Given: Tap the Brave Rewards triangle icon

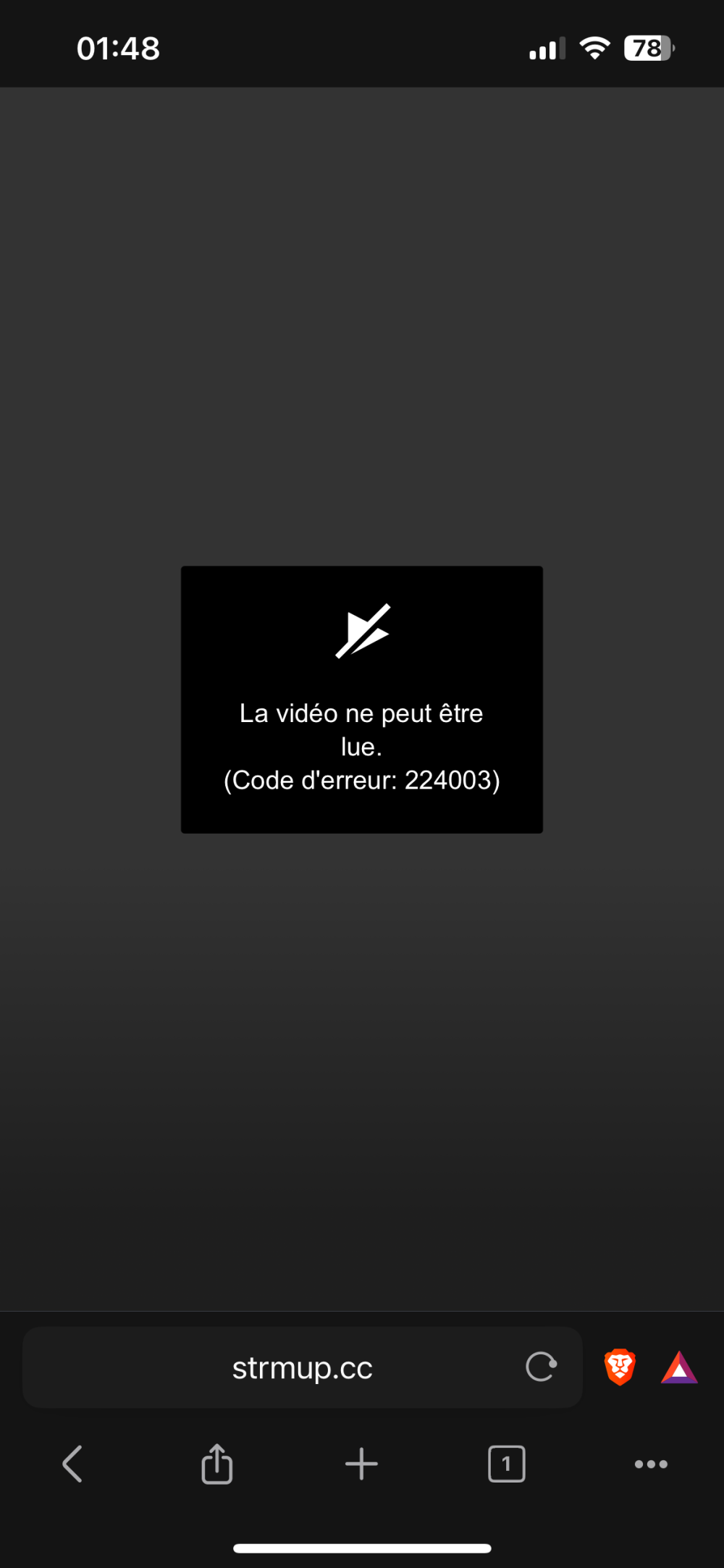Looking at the screenshot, I should [679, 1366].
